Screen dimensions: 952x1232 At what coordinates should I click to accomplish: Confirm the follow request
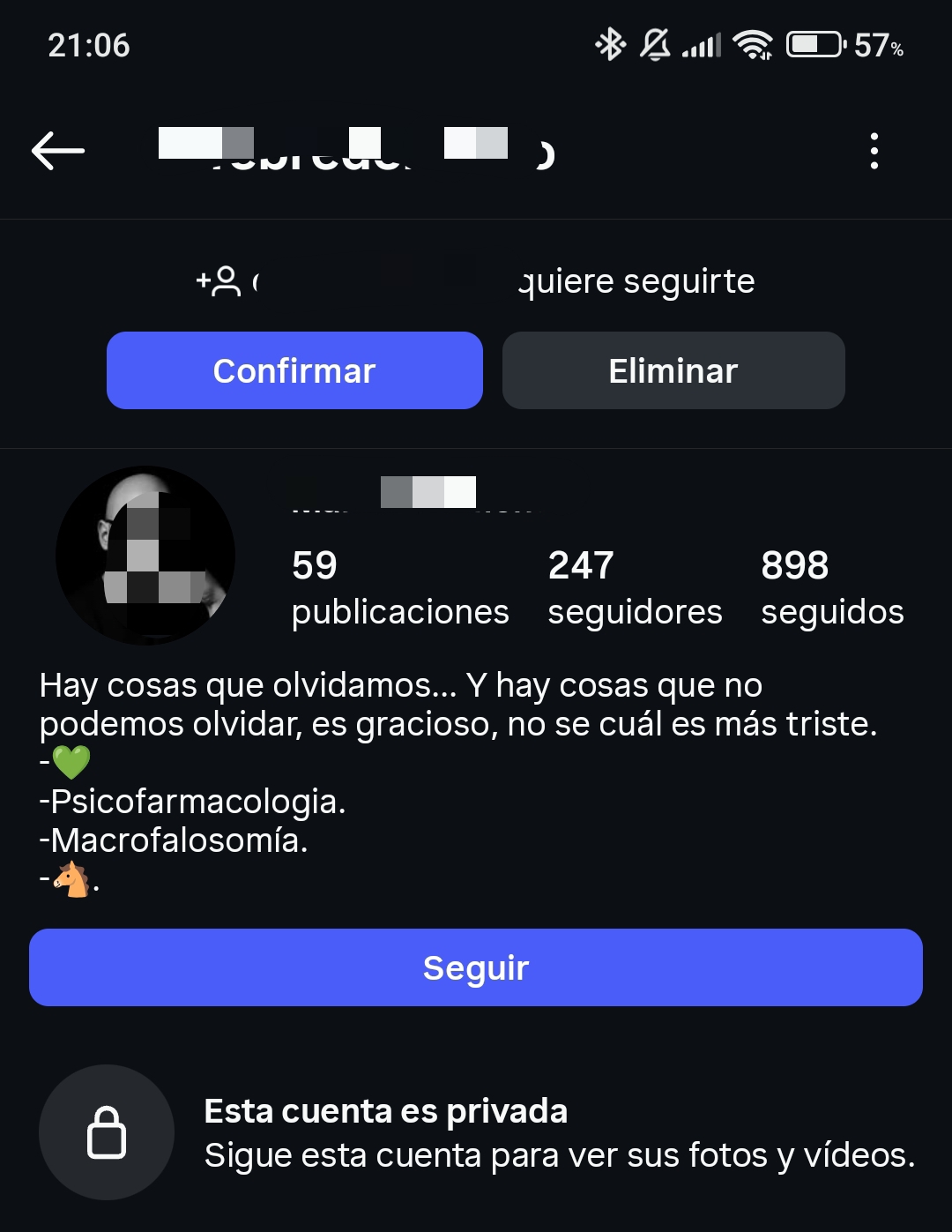[x=294, y=370]
